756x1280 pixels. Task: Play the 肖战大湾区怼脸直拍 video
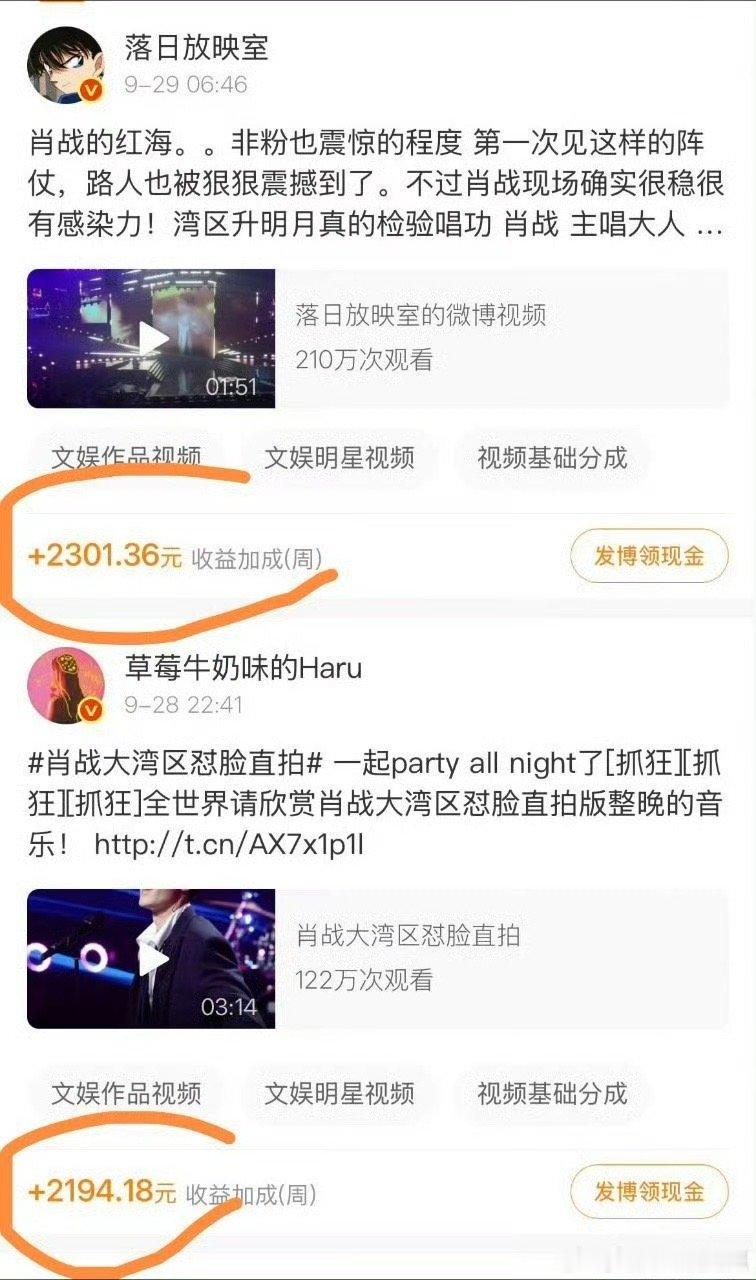coord(151,958)
